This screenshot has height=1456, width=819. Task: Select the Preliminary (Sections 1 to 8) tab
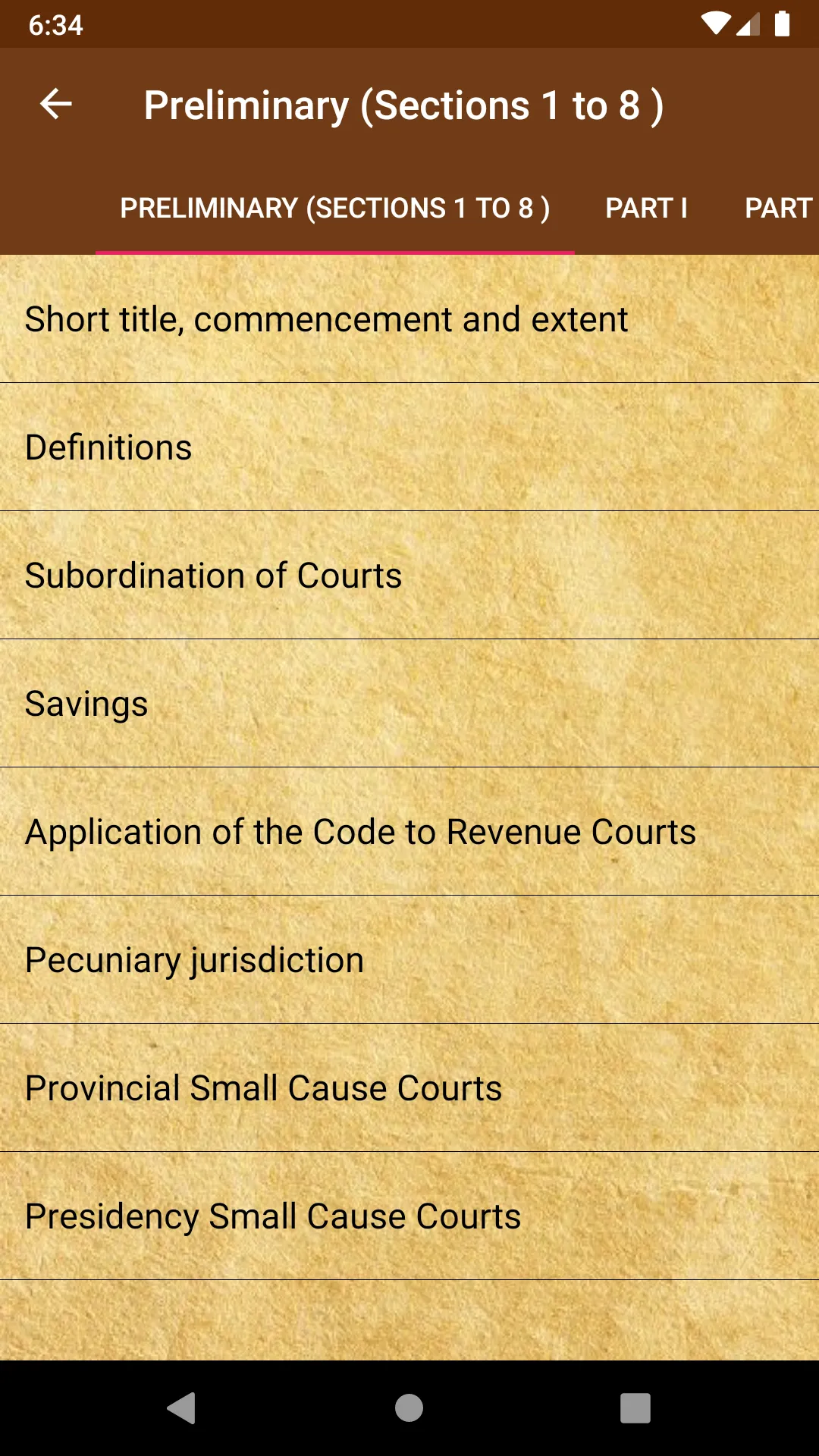[x=334, y=208]
